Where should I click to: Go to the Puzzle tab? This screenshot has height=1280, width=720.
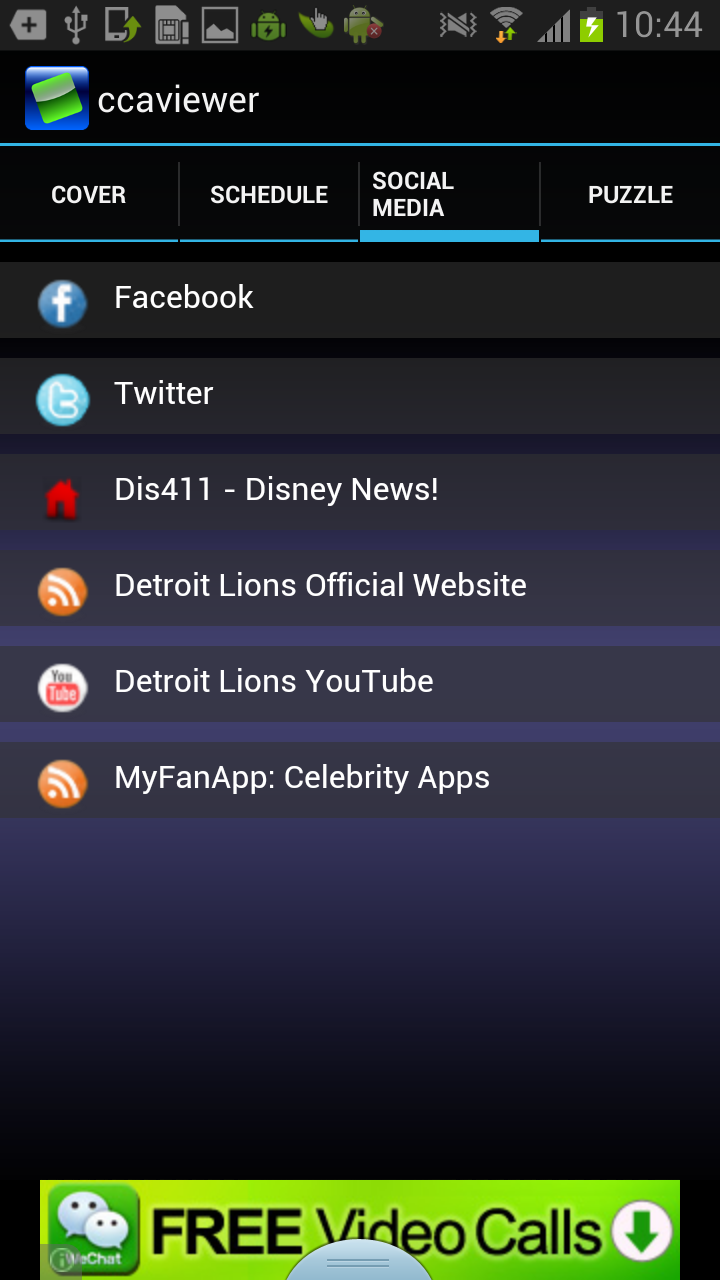click(630, 195)
